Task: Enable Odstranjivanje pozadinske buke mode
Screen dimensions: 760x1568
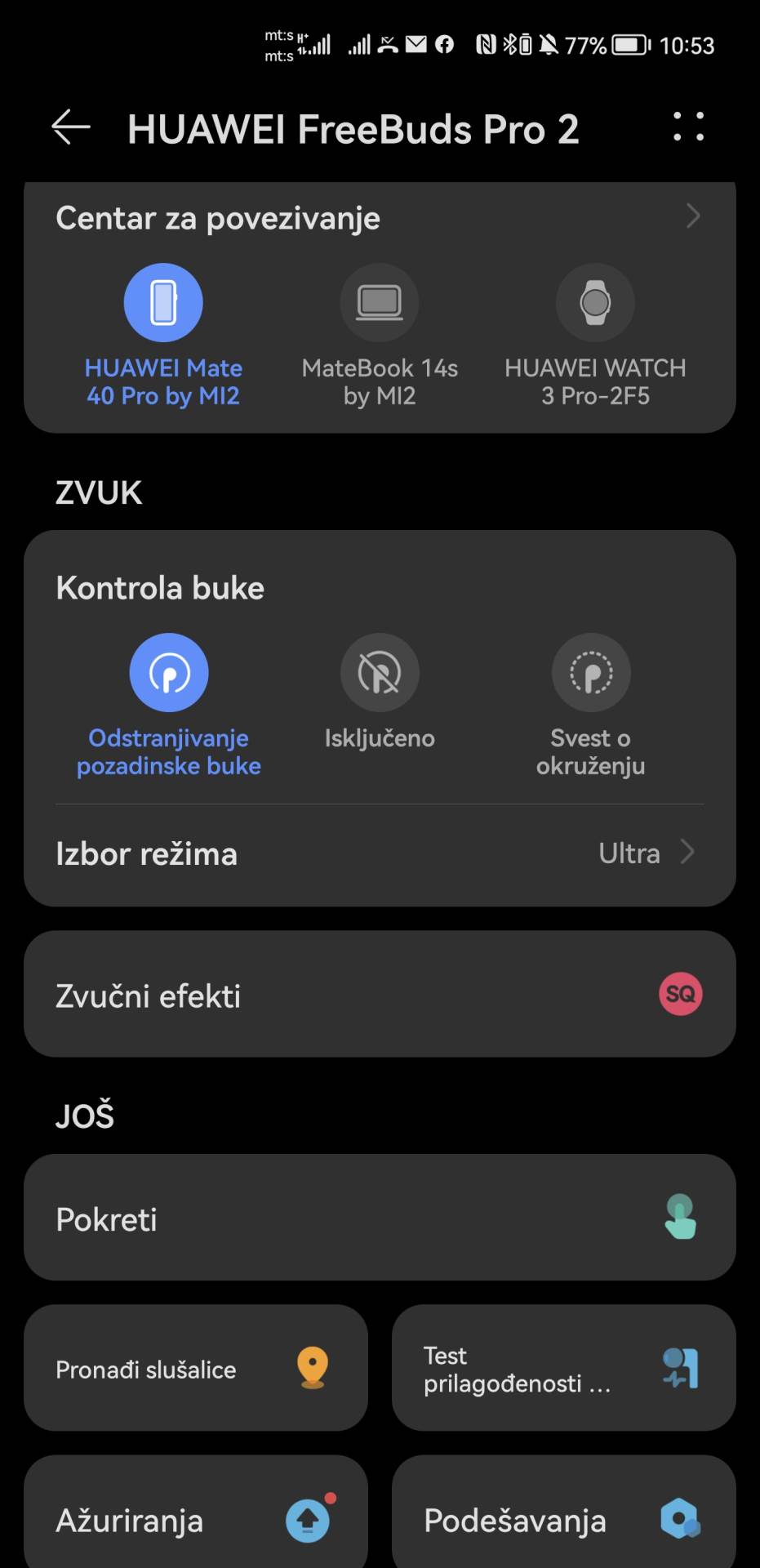Action: (x=168, y=672)
